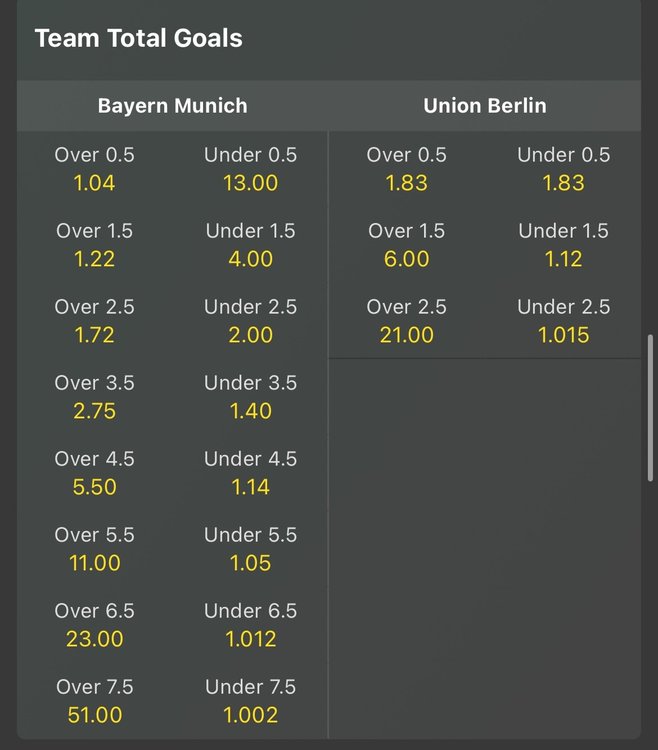The image size is (658, 750).
Task: Tap Union Berlin Under 1.5 at 1.12
Action: point(563,246)
